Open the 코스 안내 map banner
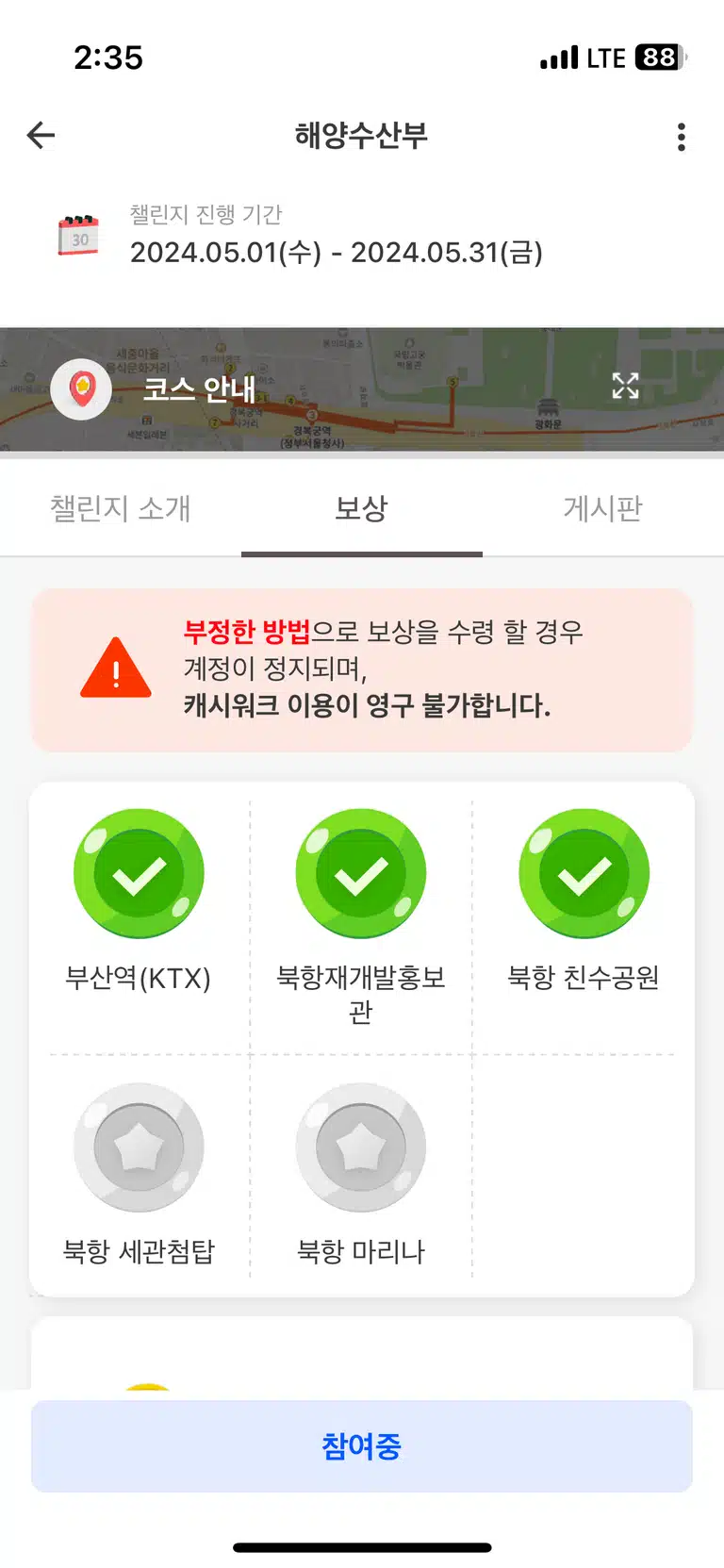 362,389
